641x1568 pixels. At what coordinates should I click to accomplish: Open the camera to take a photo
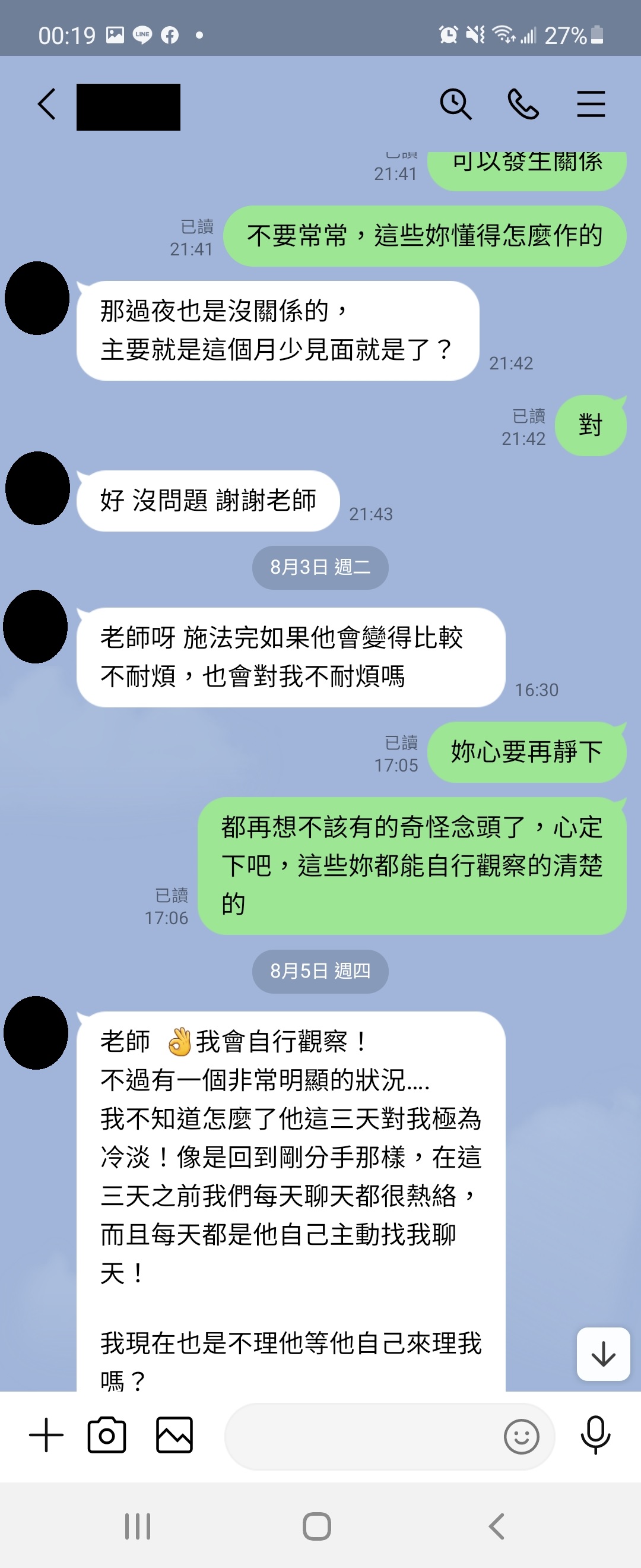pyautogui.click(x=107, y=1436)
